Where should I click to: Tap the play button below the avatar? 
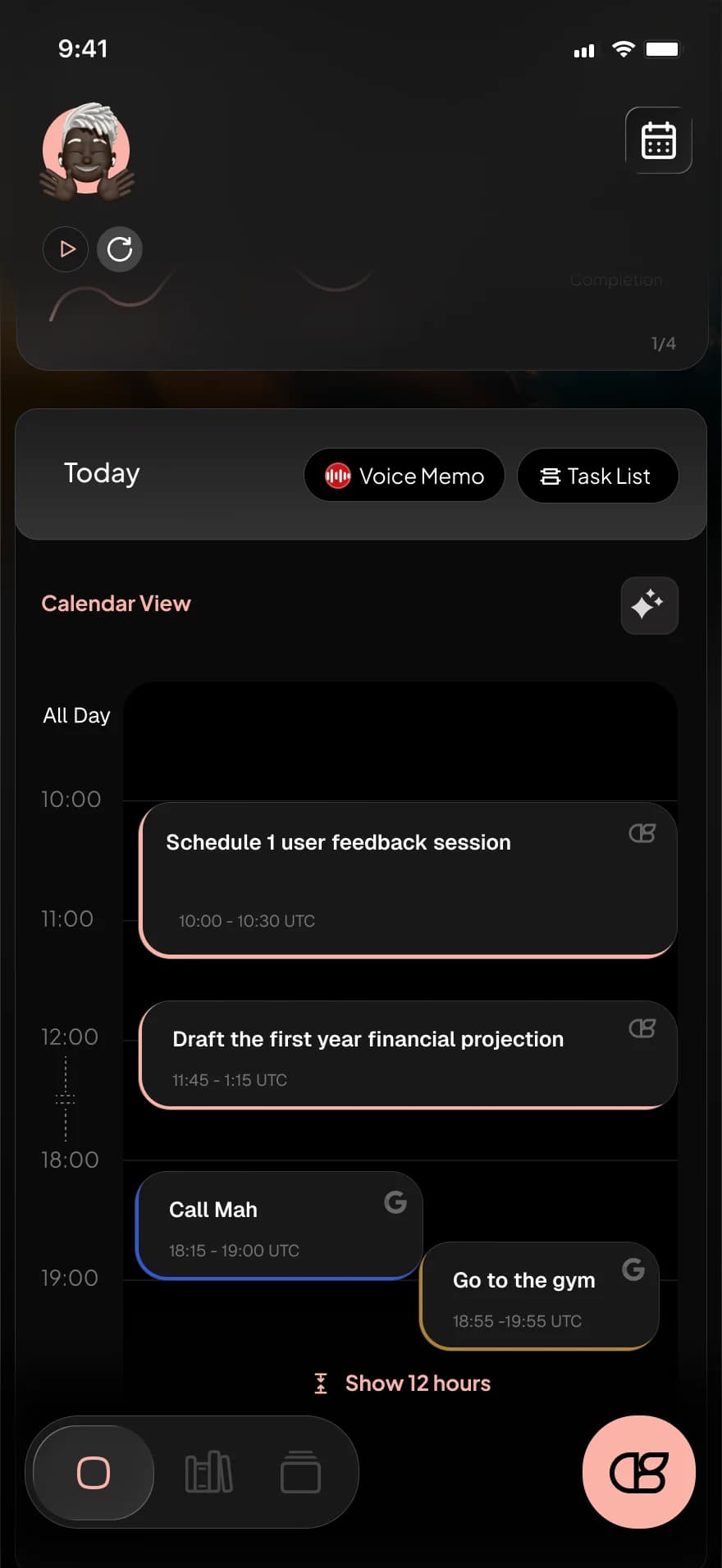66,248
